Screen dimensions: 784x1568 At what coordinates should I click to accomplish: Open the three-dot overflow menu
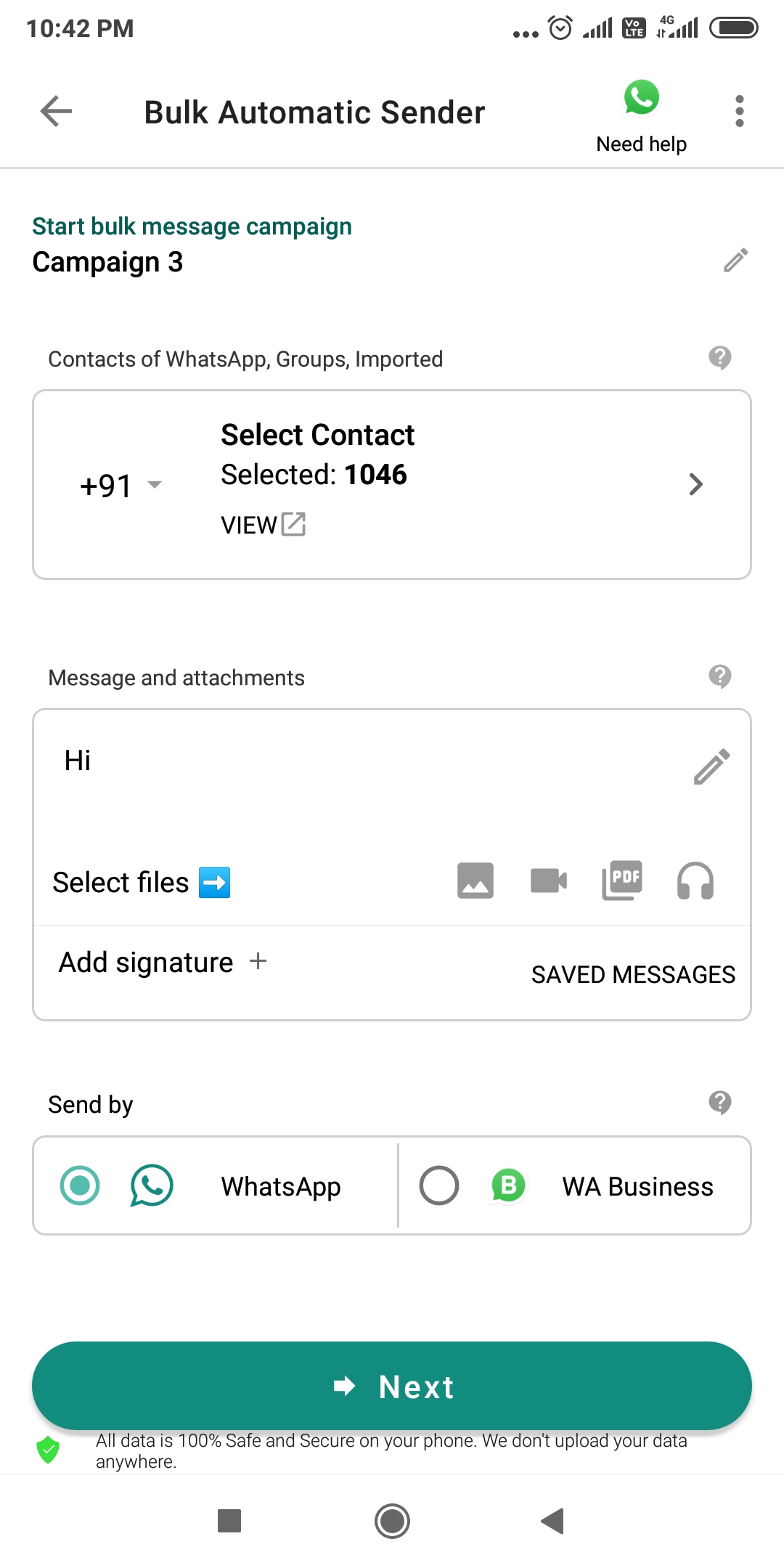tap(739, 111)
